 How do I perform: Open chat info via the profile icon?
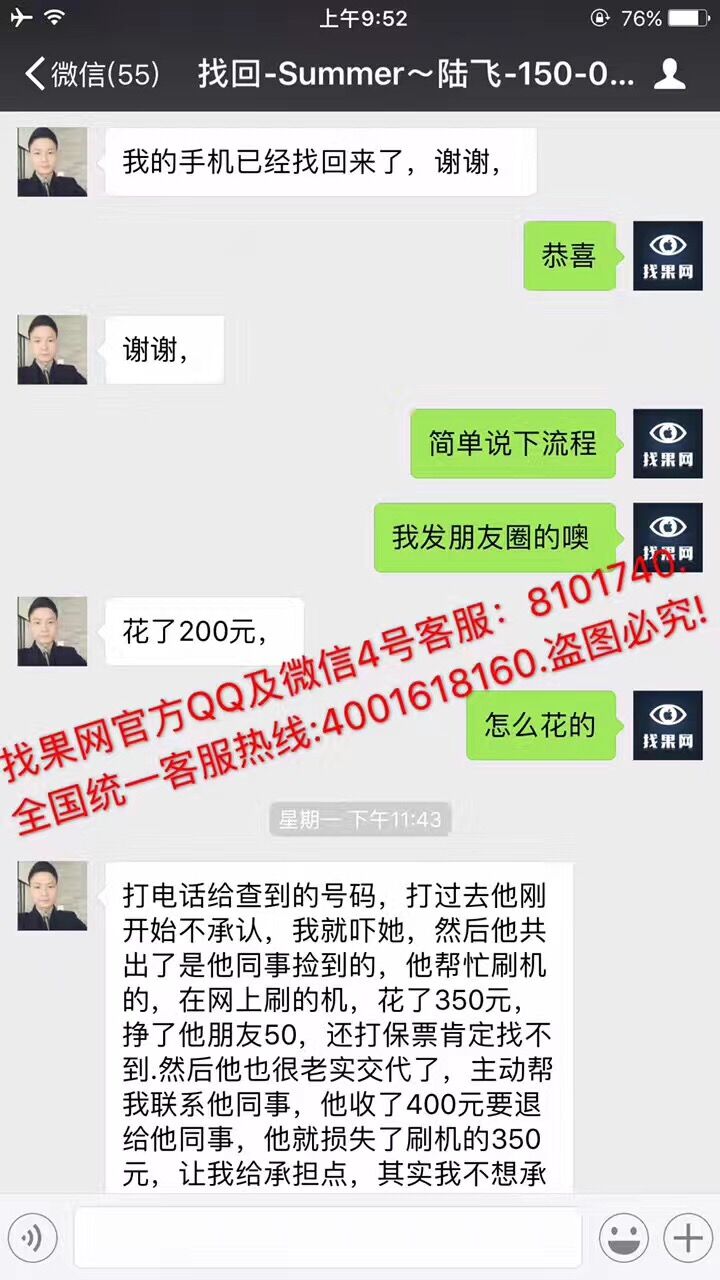[668, 74]
